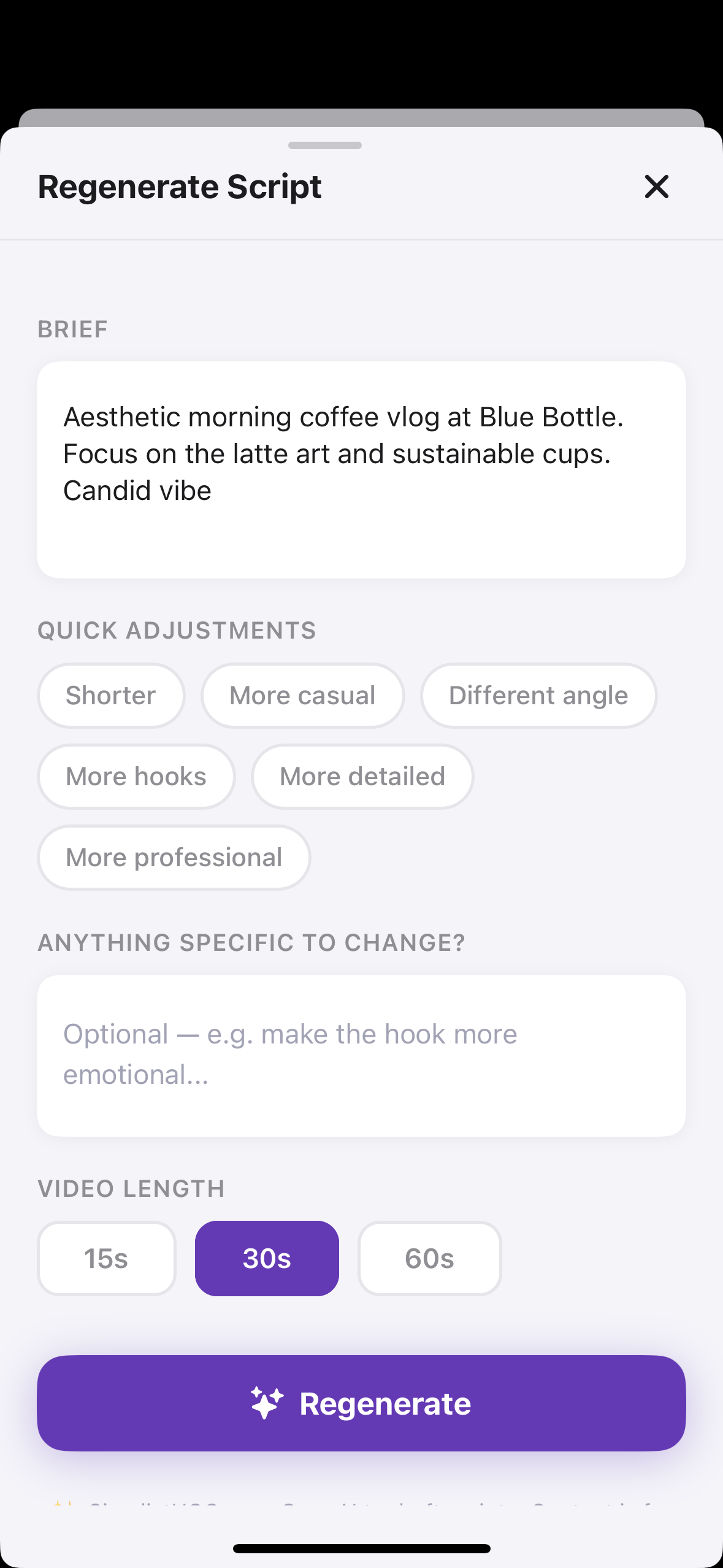Tap the Regenerate button
The image size is (723, 1568).
pos(361,1402)
